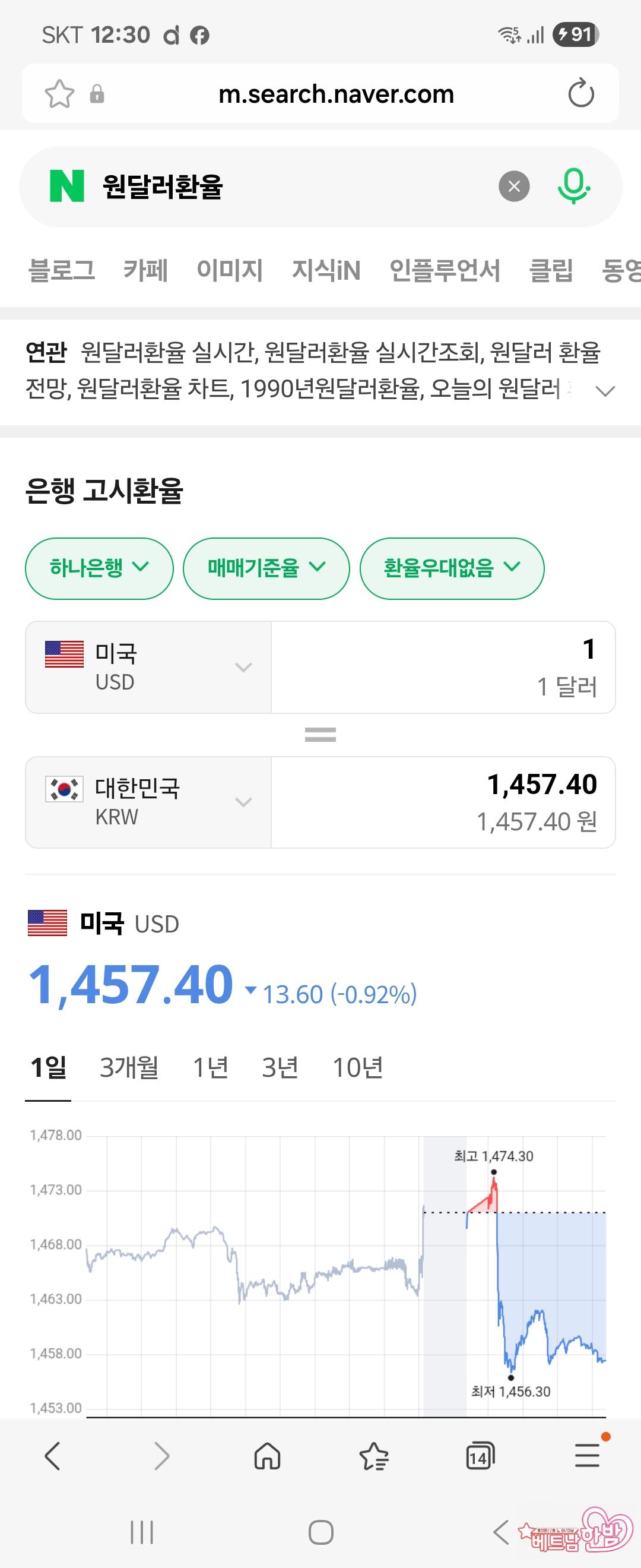
Task: Start voice search with the microphone
Action: point(573,186)
